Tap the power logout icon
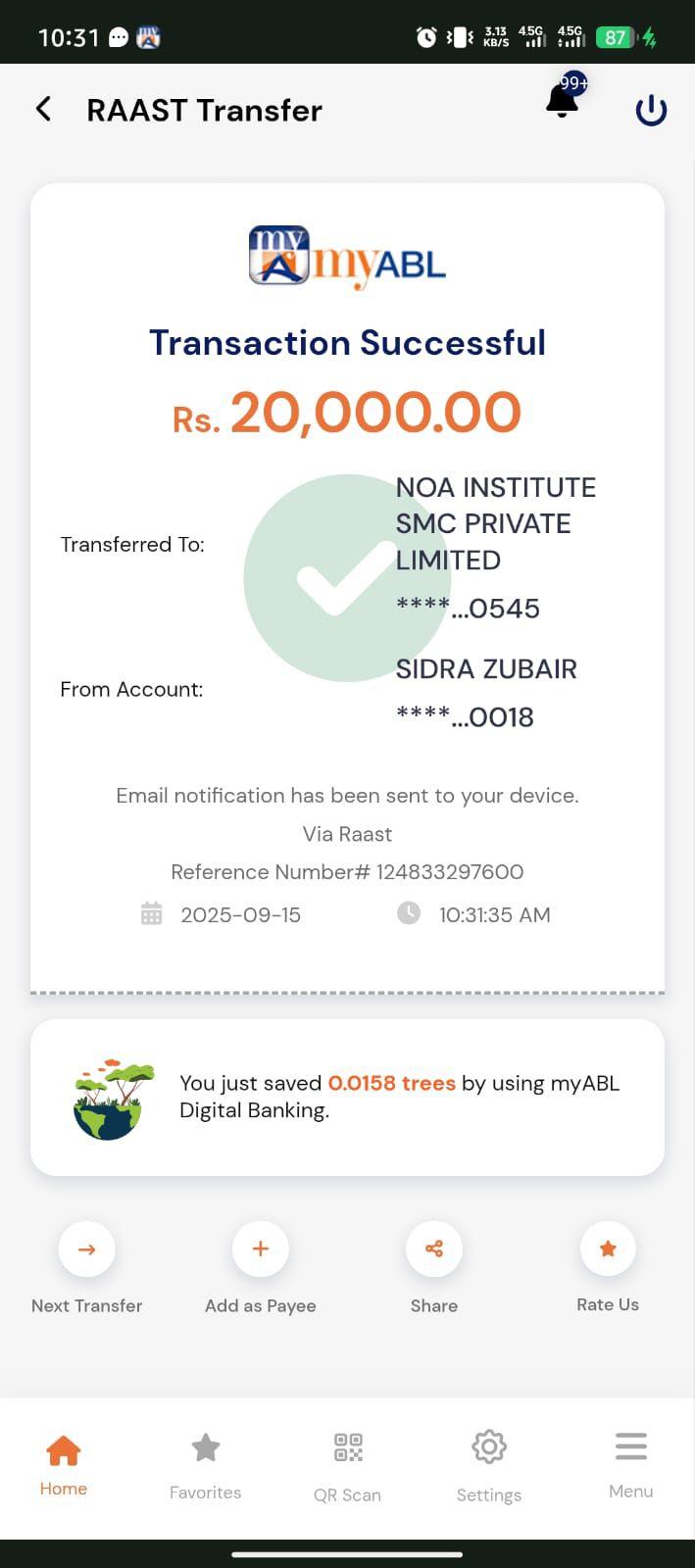695x1568 pixels. click(x=651, y=111)
